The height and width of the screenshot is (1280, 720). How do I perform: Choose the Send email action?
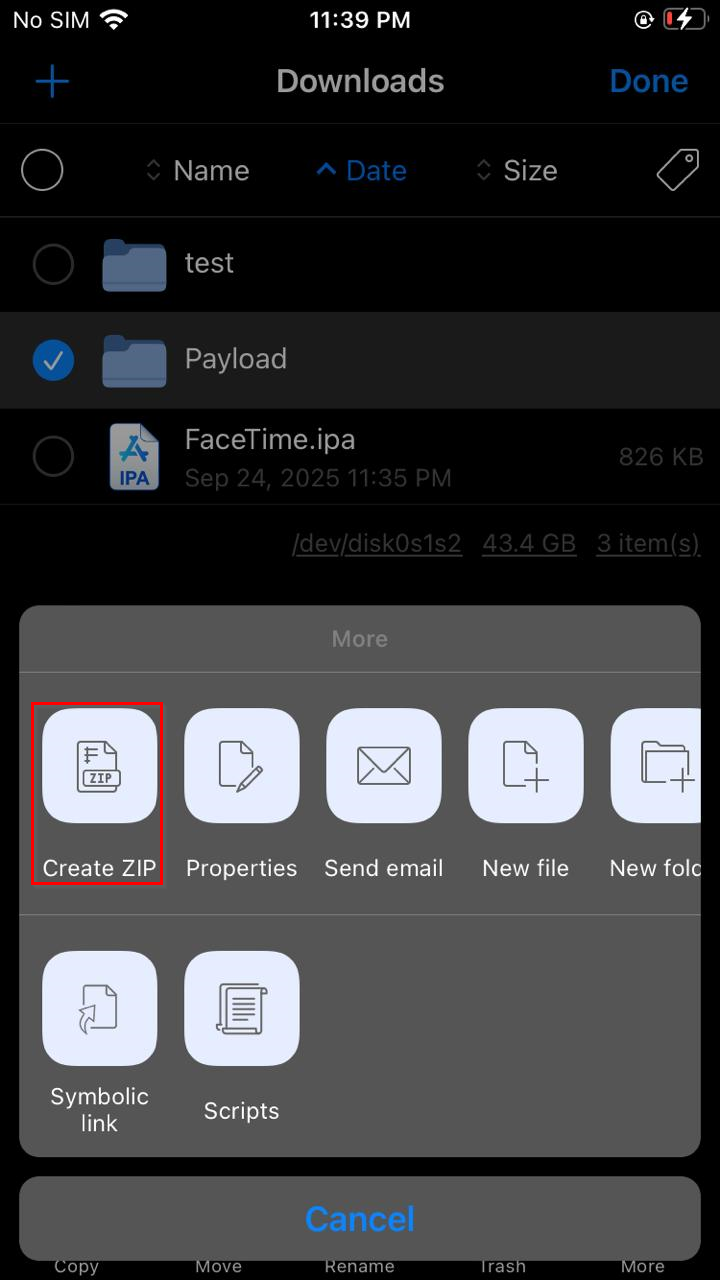coord(383,767)
